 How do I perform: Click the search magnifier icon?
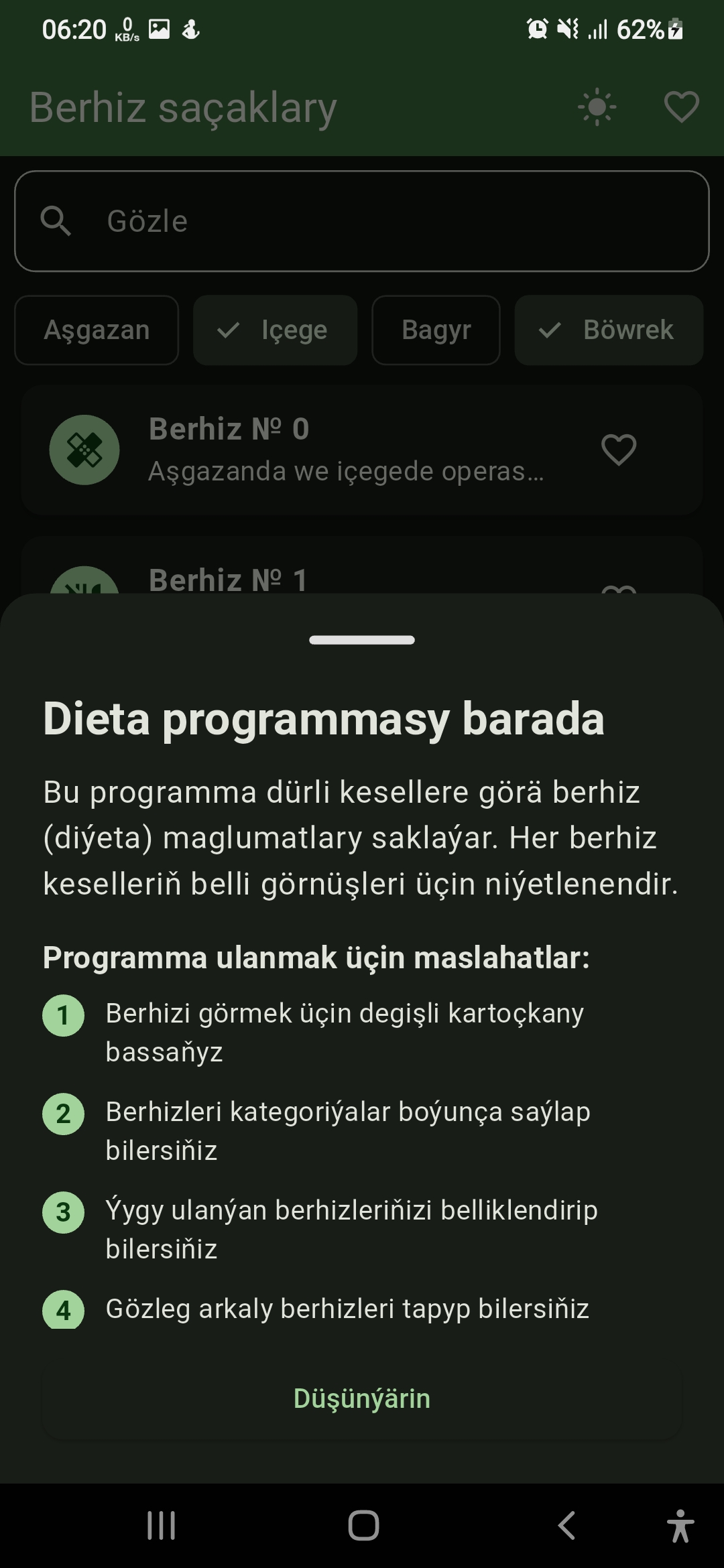(59, 221)
